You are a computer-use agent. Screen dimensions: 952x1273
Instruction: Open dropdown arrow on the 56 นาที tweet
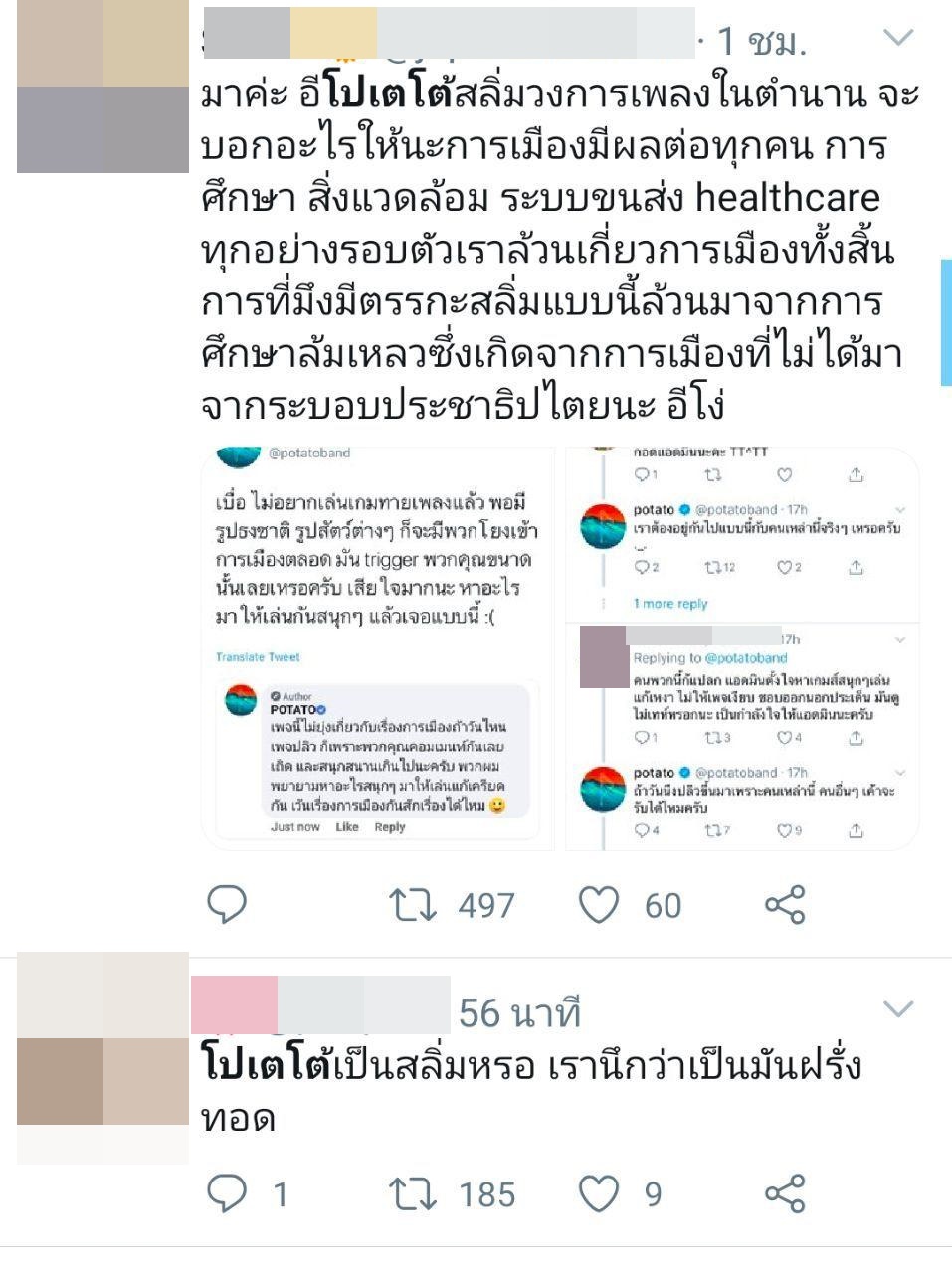898,1010
